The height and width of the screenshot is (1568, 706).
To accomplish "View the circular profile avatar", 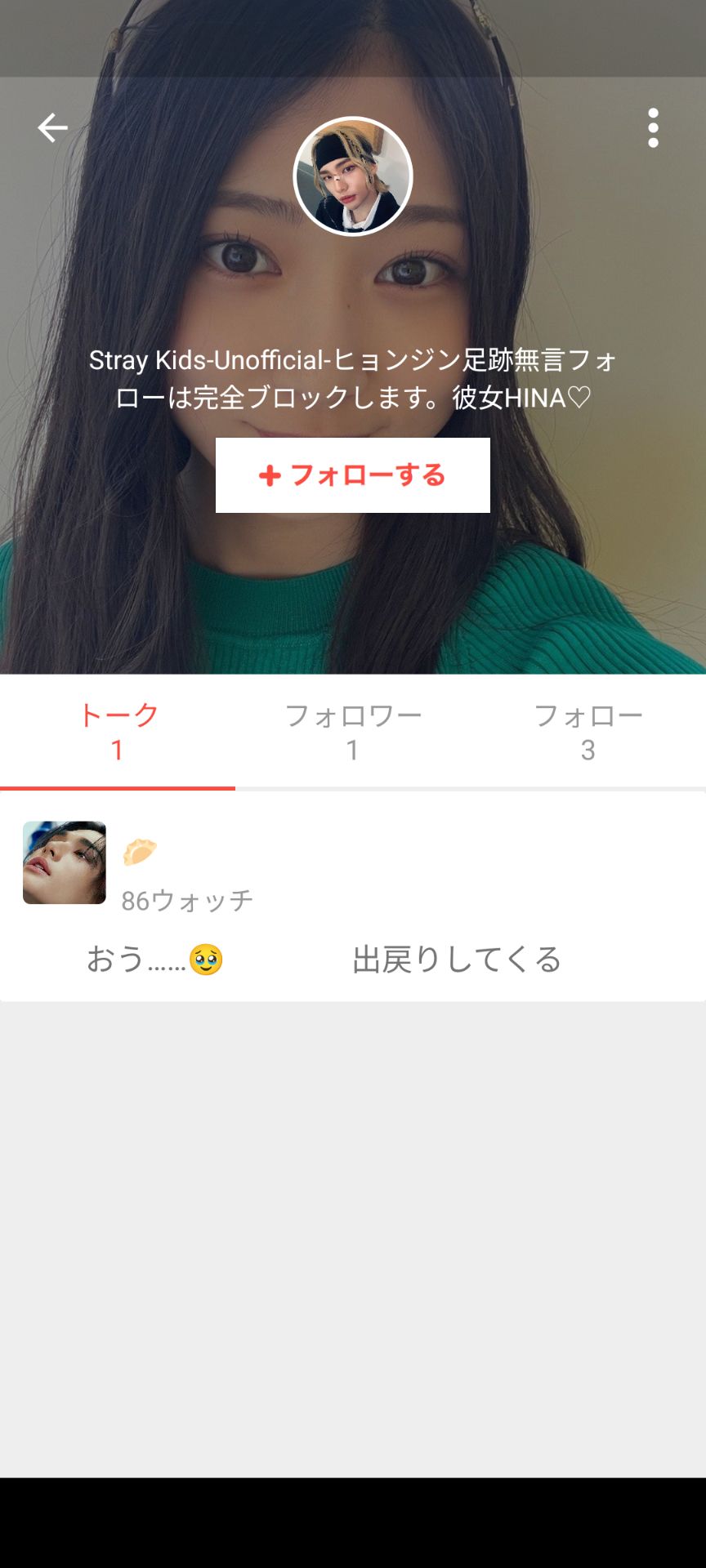I will pyautogui.click(x=353, y=176).
